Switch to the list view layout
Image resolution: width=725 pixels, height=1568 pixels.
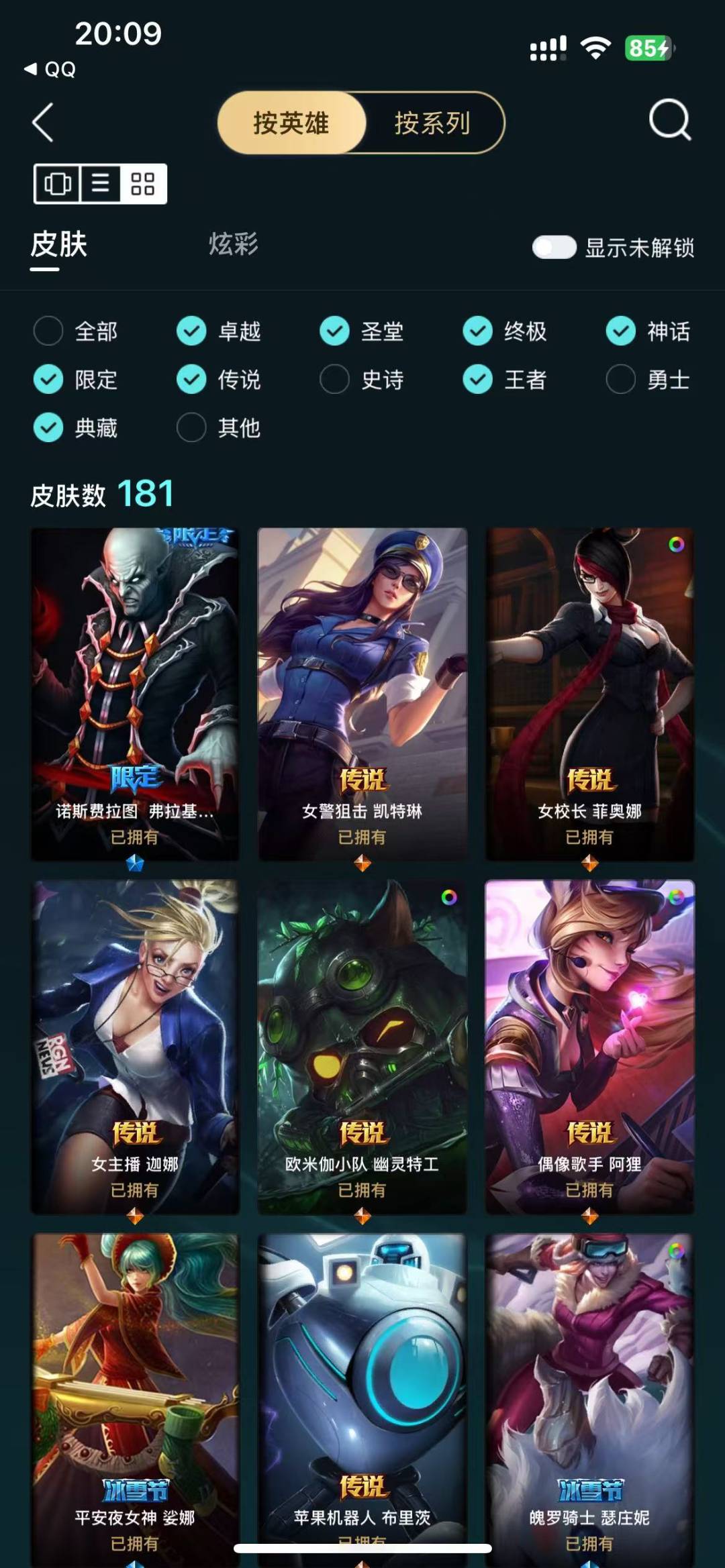click(x=101, y=183)
